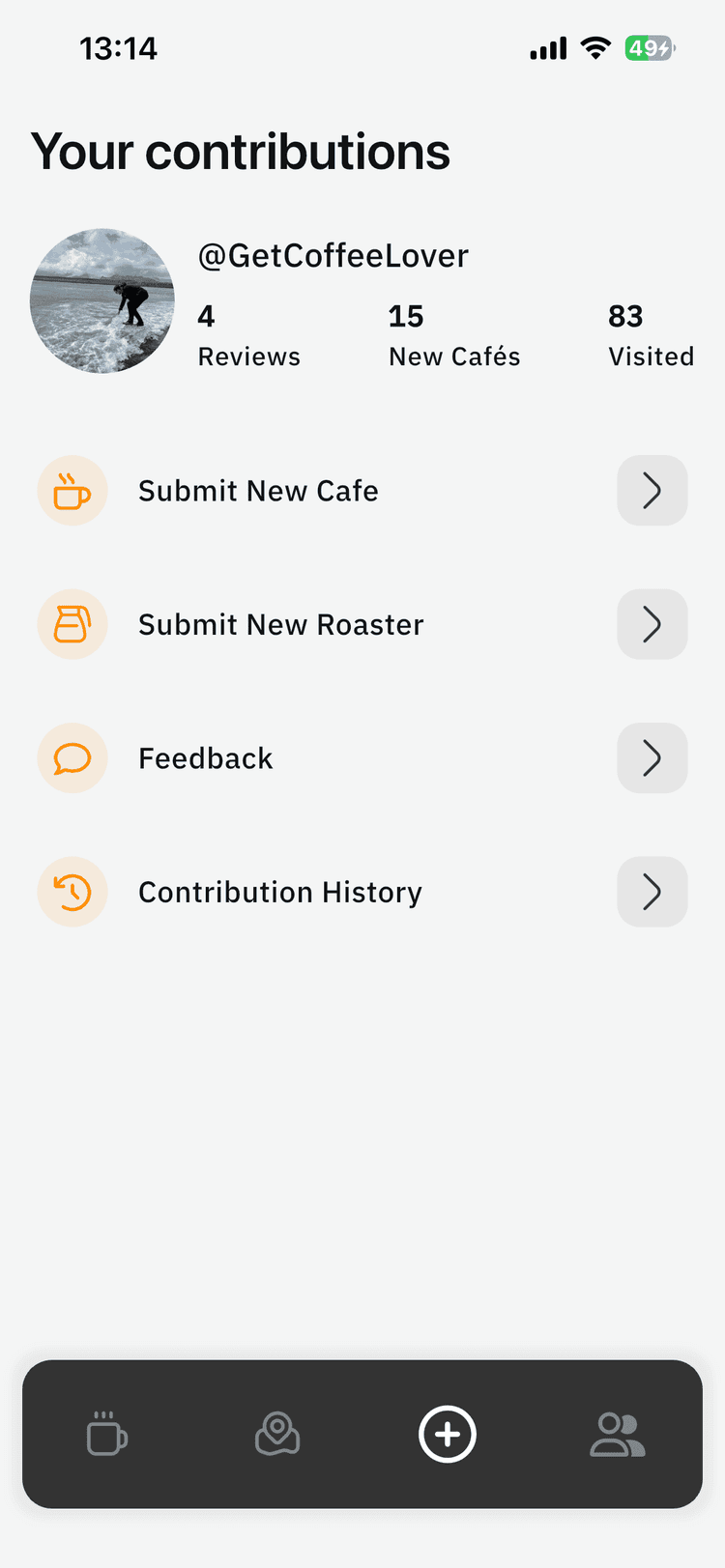The height and width of the screenshot is (1568, 725).
Task: Tap the @GetCoffeeLover username
Action: click(333, 255)
